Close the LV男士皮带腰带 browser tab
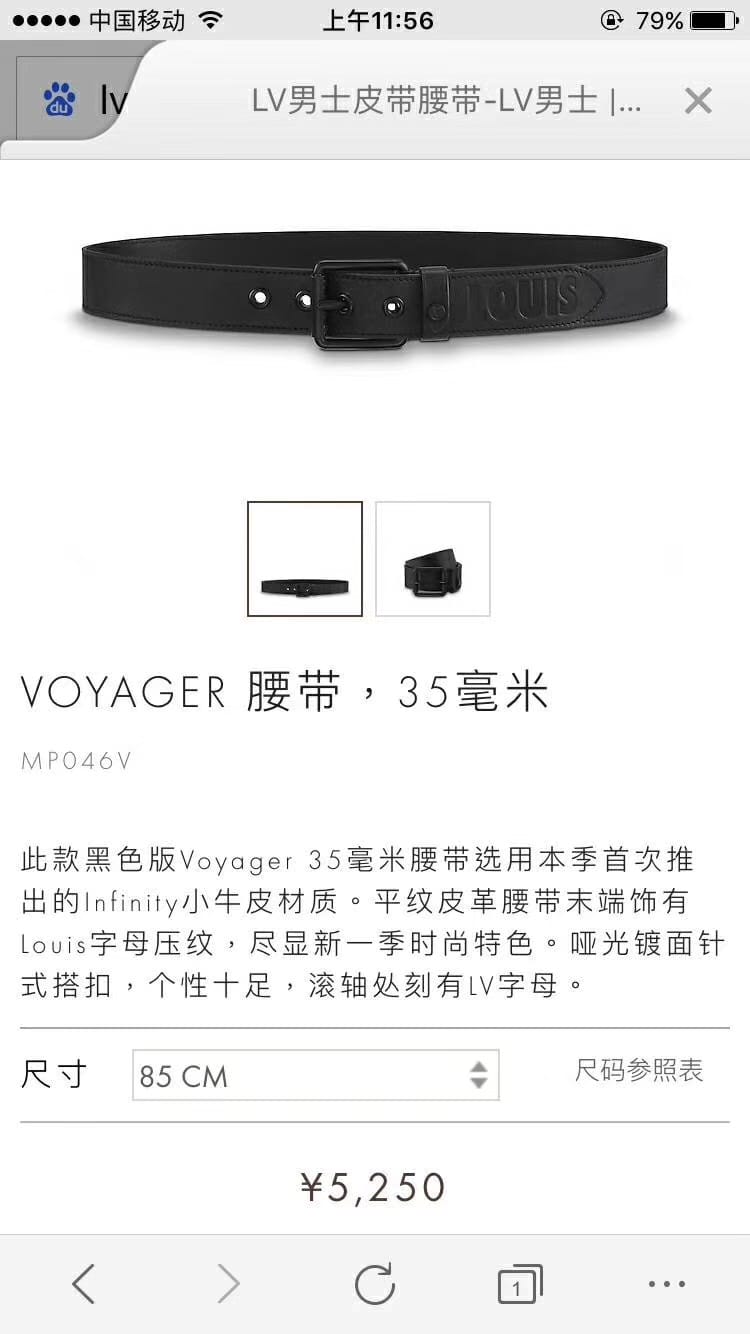Viewport: 750px width, 1334px height. (697, 101)
